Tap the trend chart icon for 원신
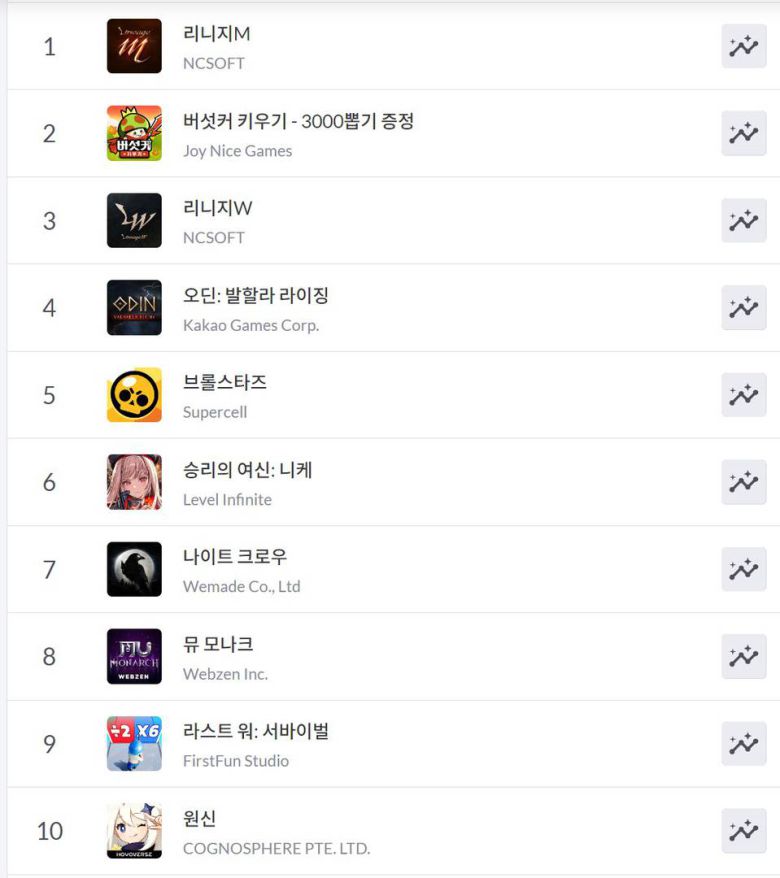Screen dimensions: 780x878 (x=743, y=831)
